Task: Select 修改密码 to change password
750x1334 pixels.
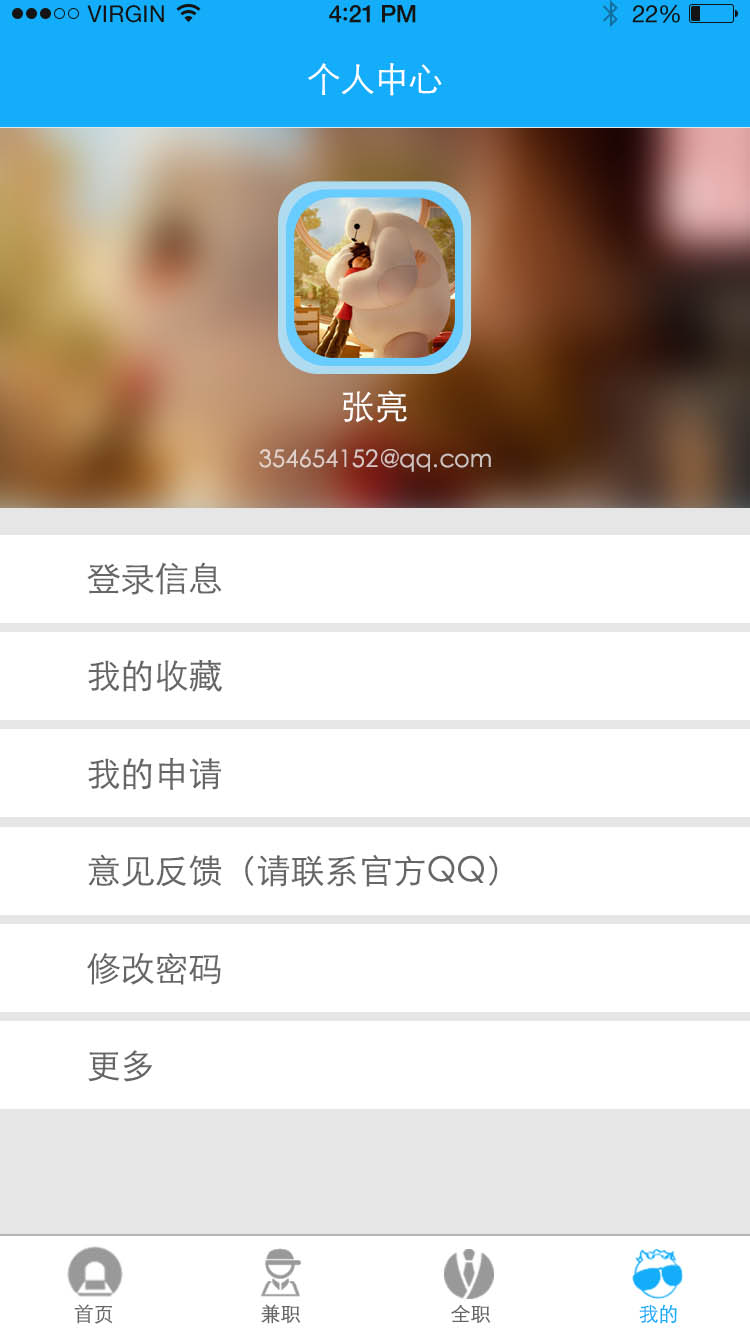Action: coord(374,967)
